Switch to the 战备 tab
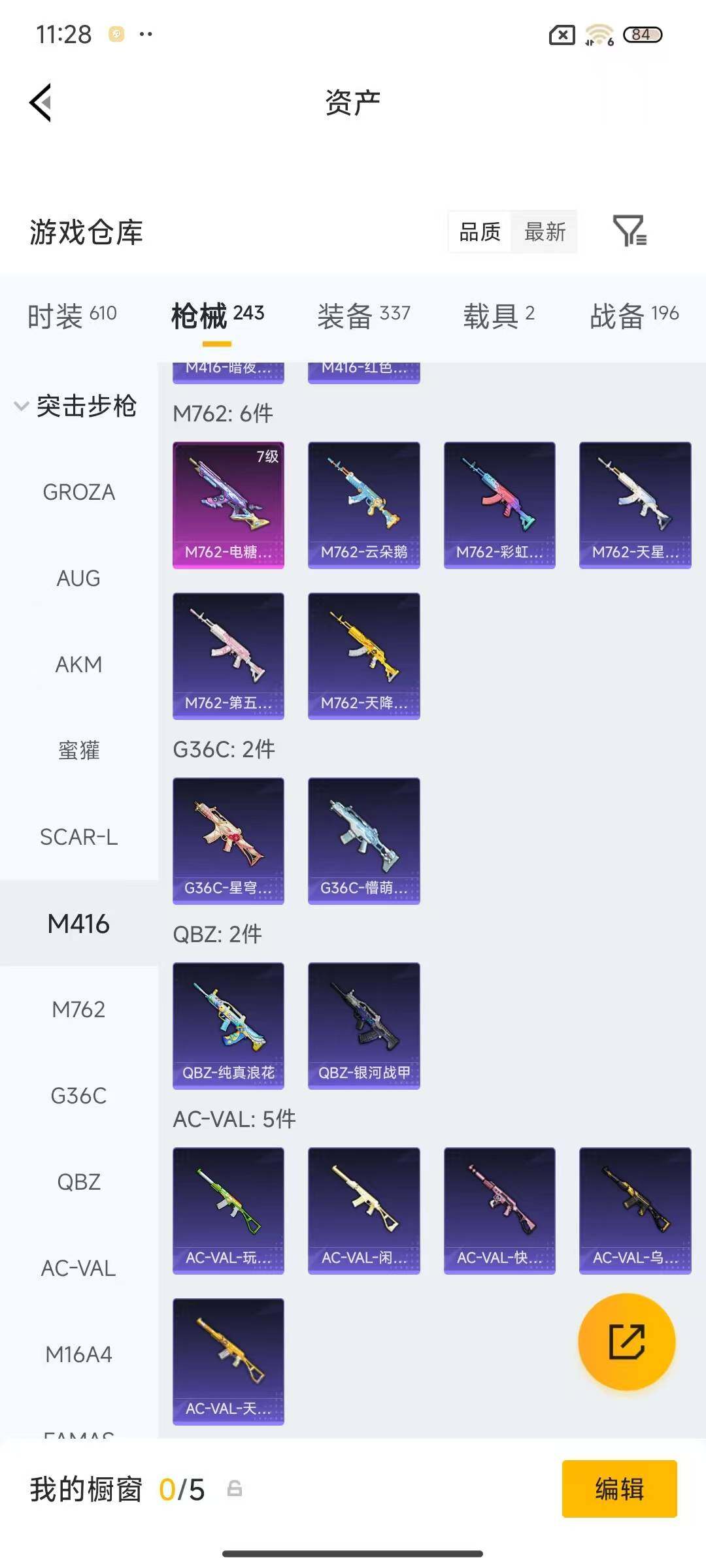 coord(634,316)
